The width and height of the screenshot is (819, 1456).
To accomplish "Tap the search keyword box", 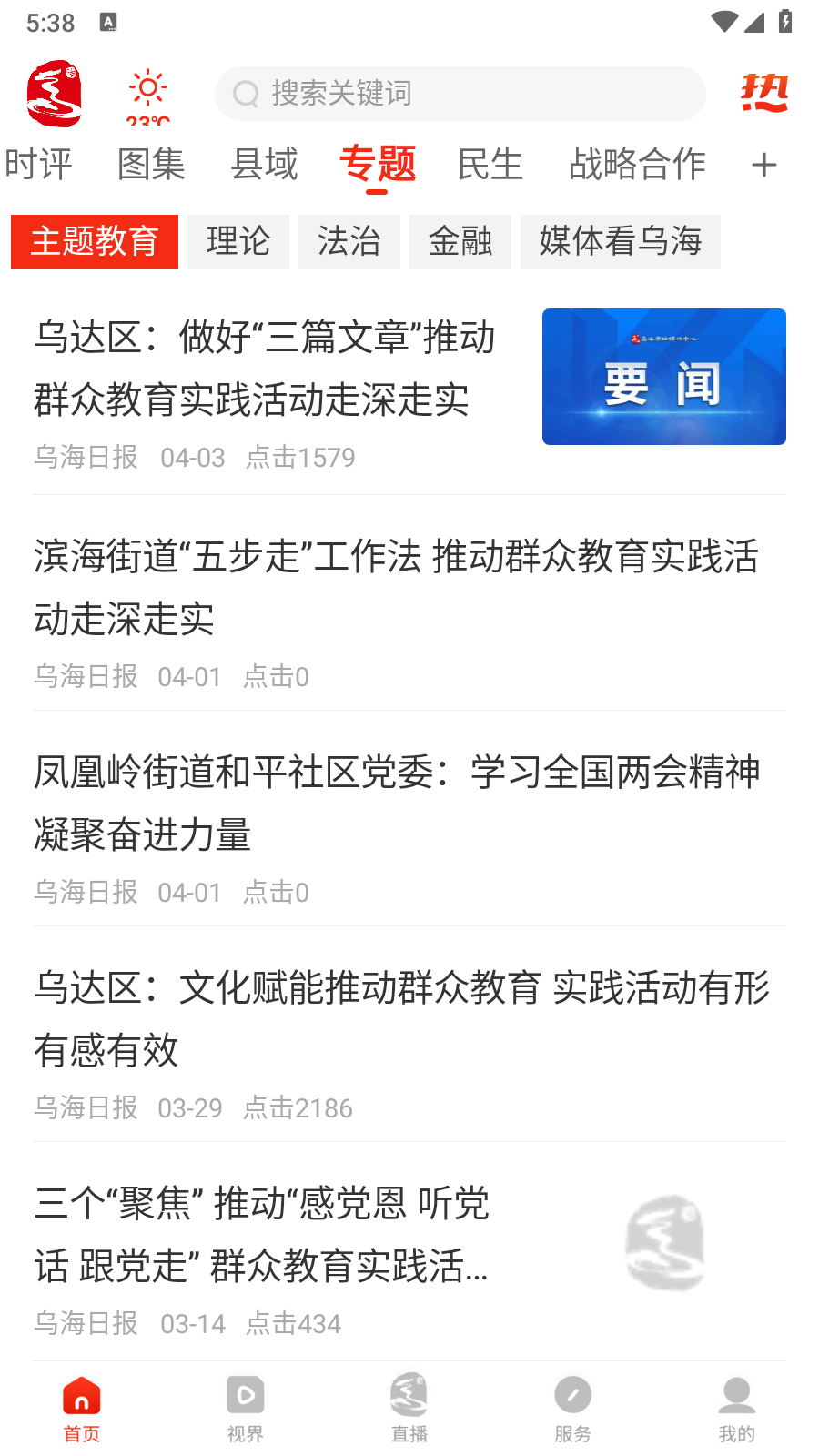I will tap(460, 93).
